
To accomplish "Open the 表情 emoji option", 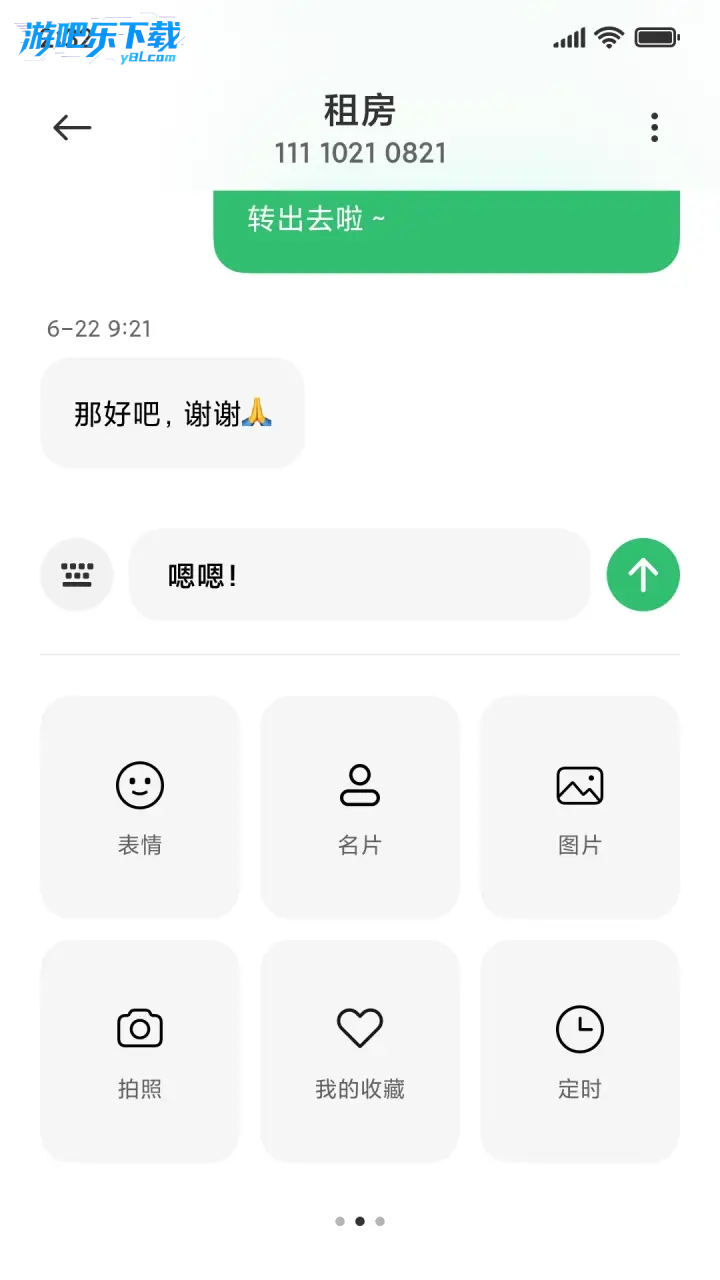I will 140,807.
